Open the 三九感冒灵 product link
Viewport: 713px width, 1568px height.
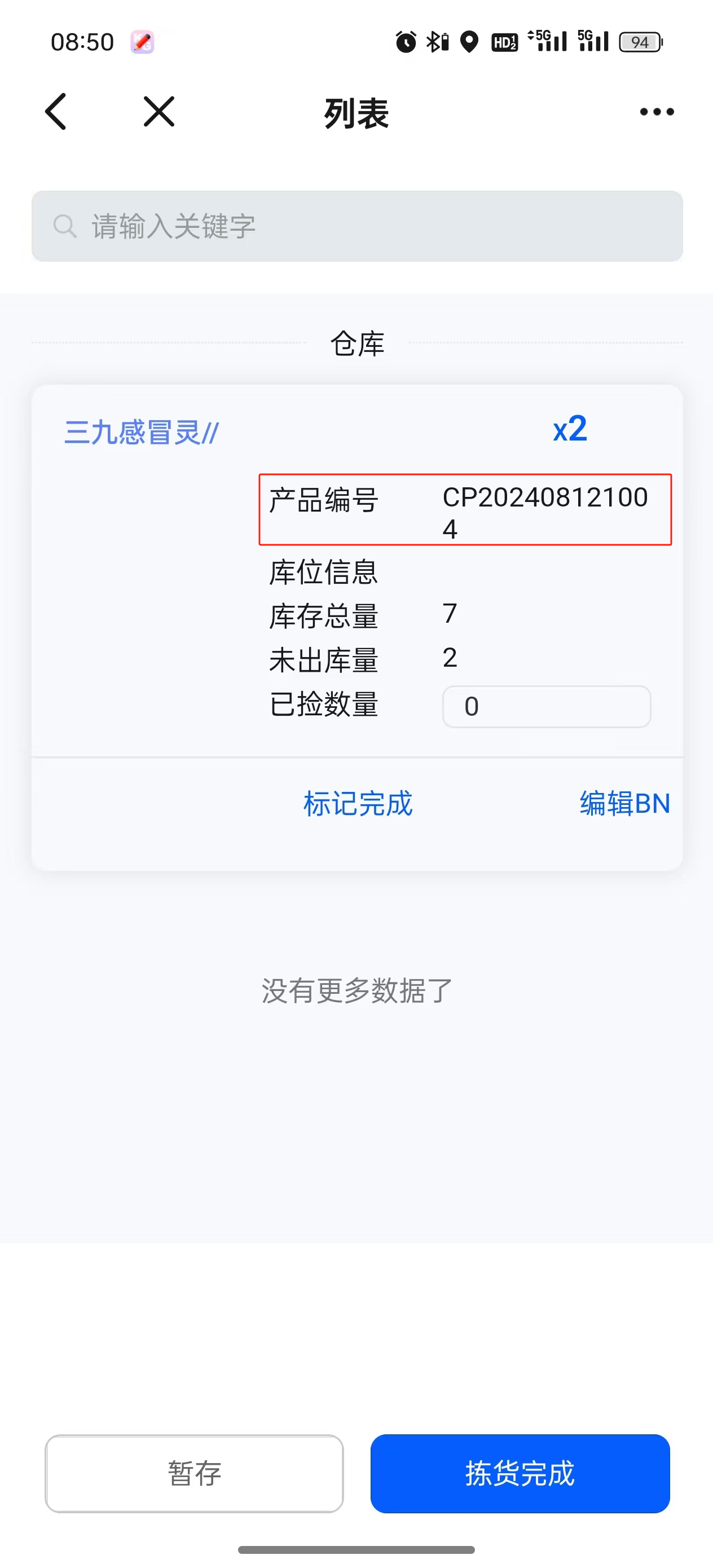pos(141,432)
